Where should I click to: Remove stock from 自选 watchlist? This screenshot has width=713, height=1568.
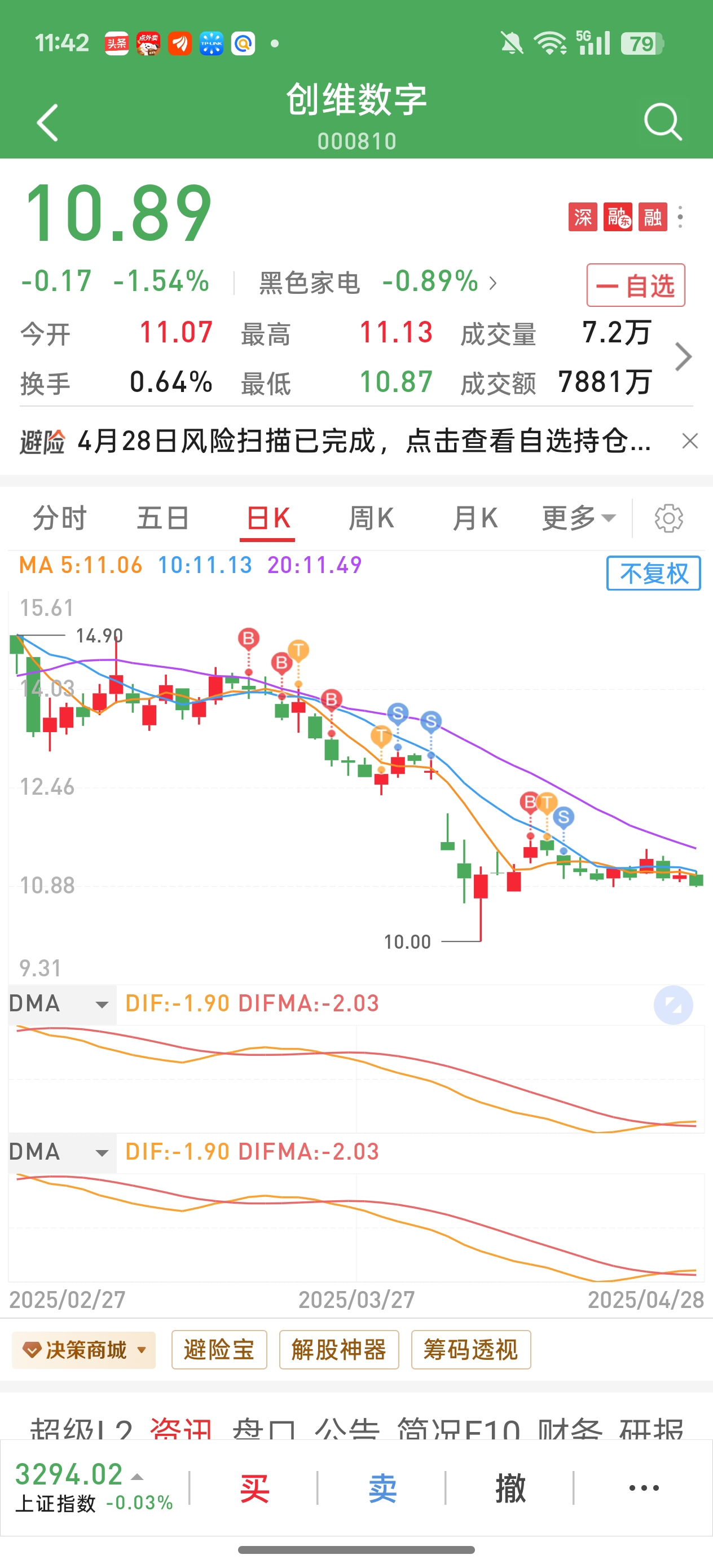tap(636, 285)
